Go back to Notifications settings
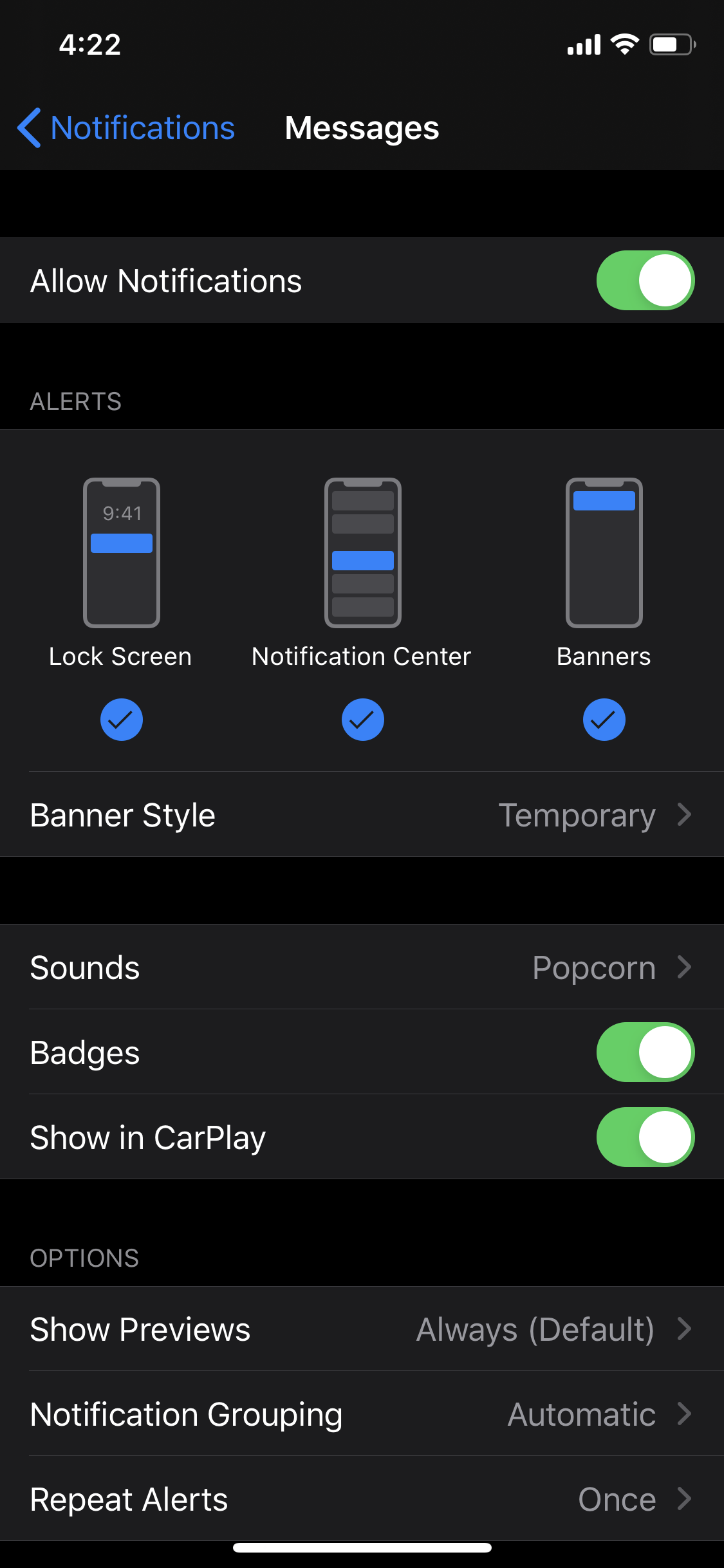 coord(126,128)
